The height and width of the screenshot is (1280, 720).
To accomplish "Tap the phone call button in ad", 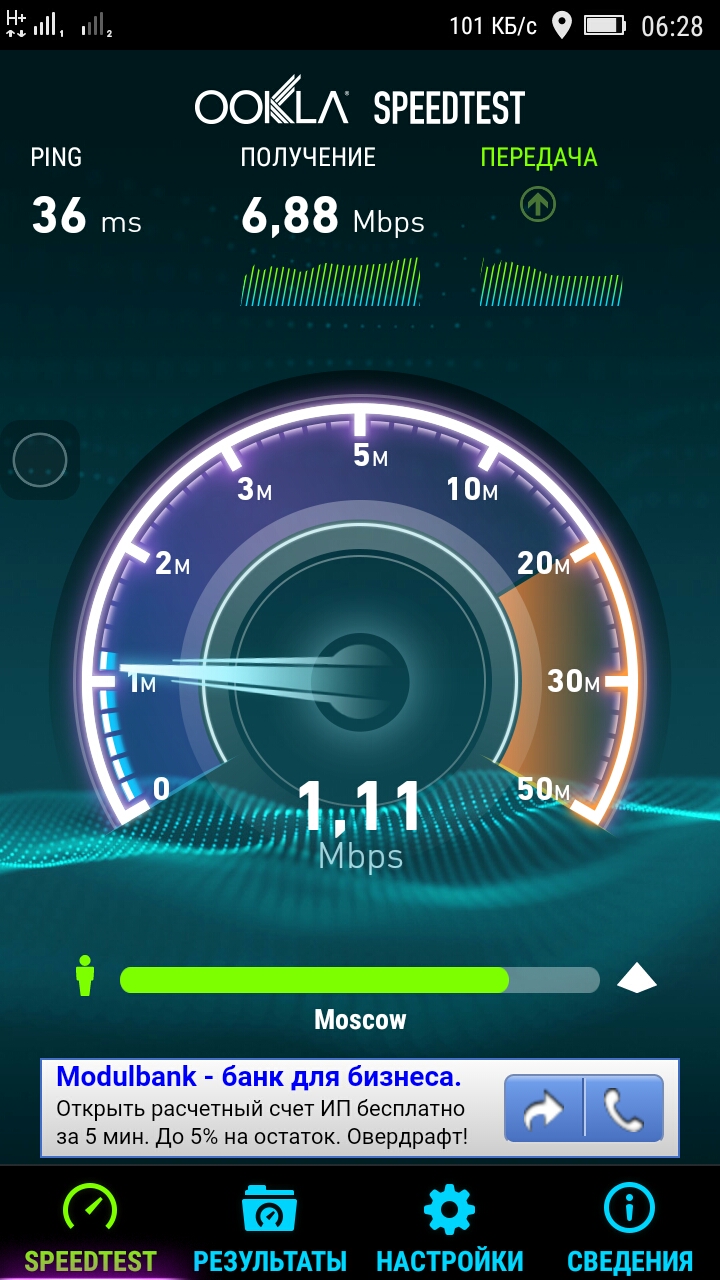I will click(624, 1108).
